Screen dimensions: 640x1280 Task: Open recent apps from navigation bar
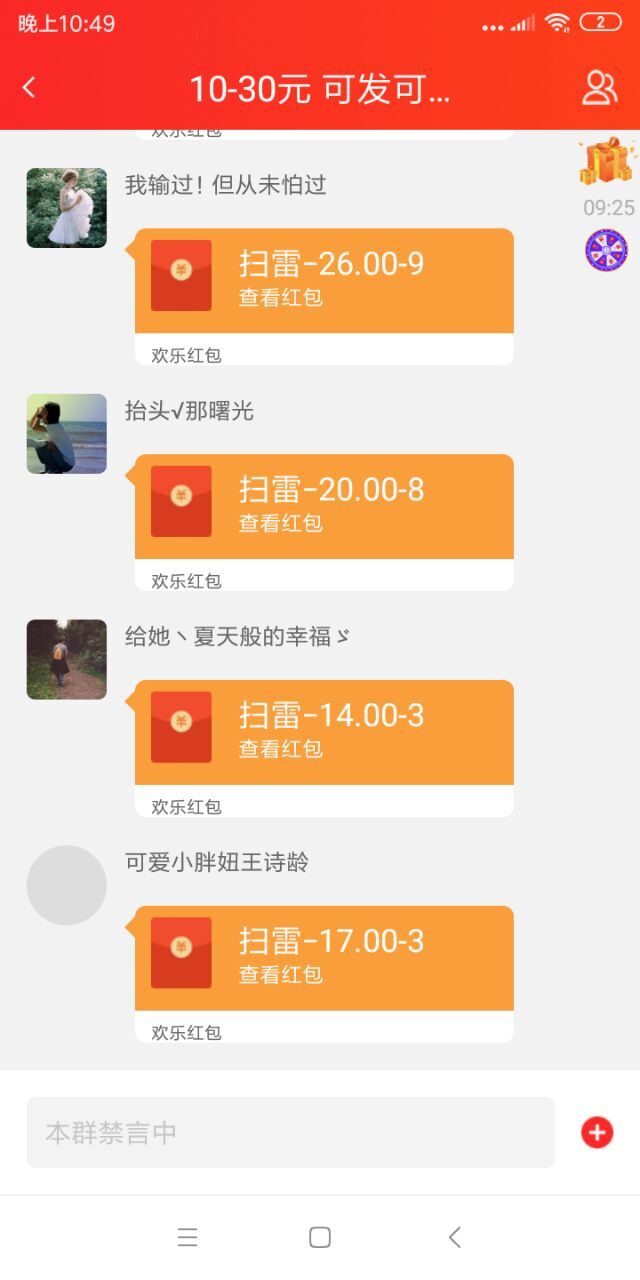tap(187, 1238)
